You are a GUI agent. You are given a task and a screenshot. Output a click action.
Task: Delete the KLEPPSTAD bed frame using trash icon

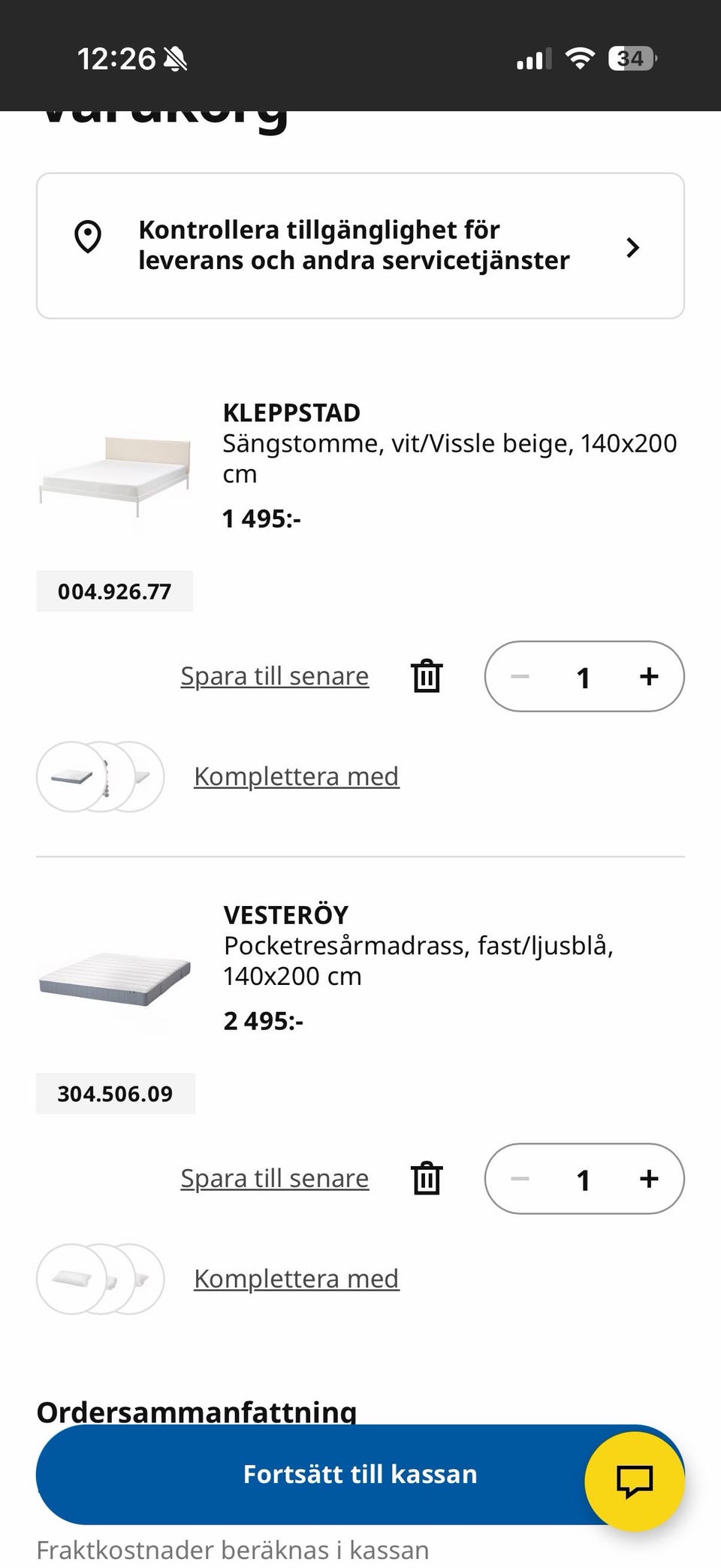426,675
